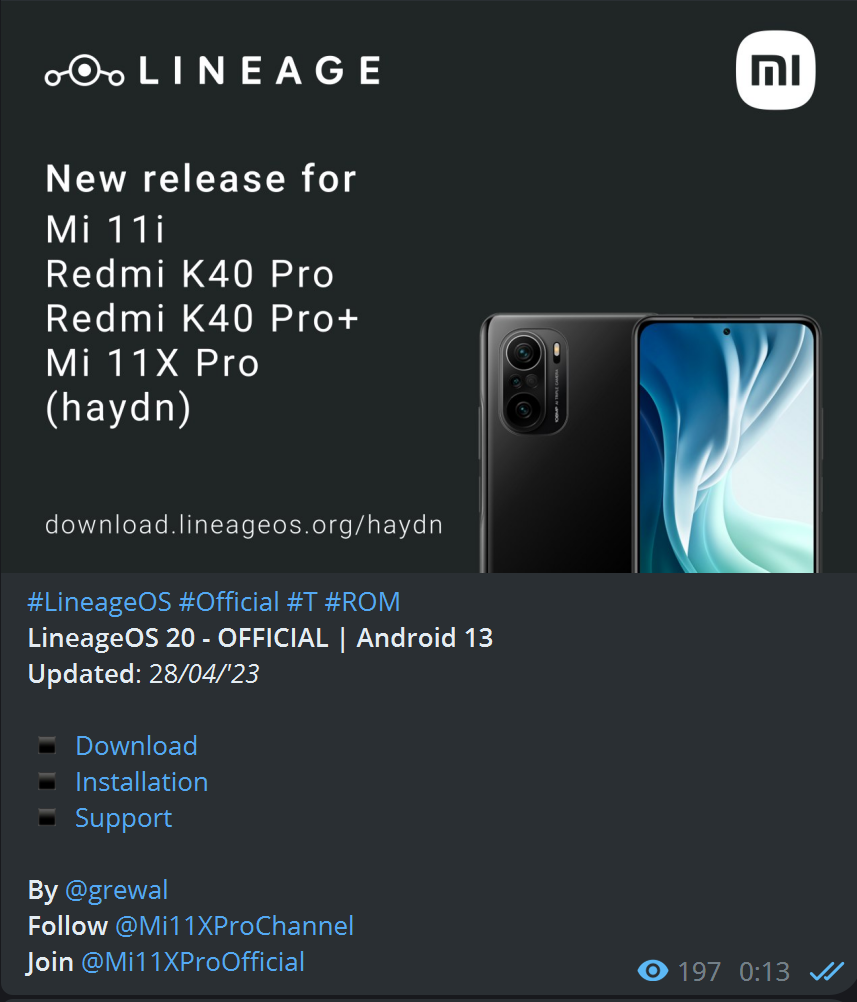Tap the #ROM hashtag
857x1002 pixels.
(362, 602)
